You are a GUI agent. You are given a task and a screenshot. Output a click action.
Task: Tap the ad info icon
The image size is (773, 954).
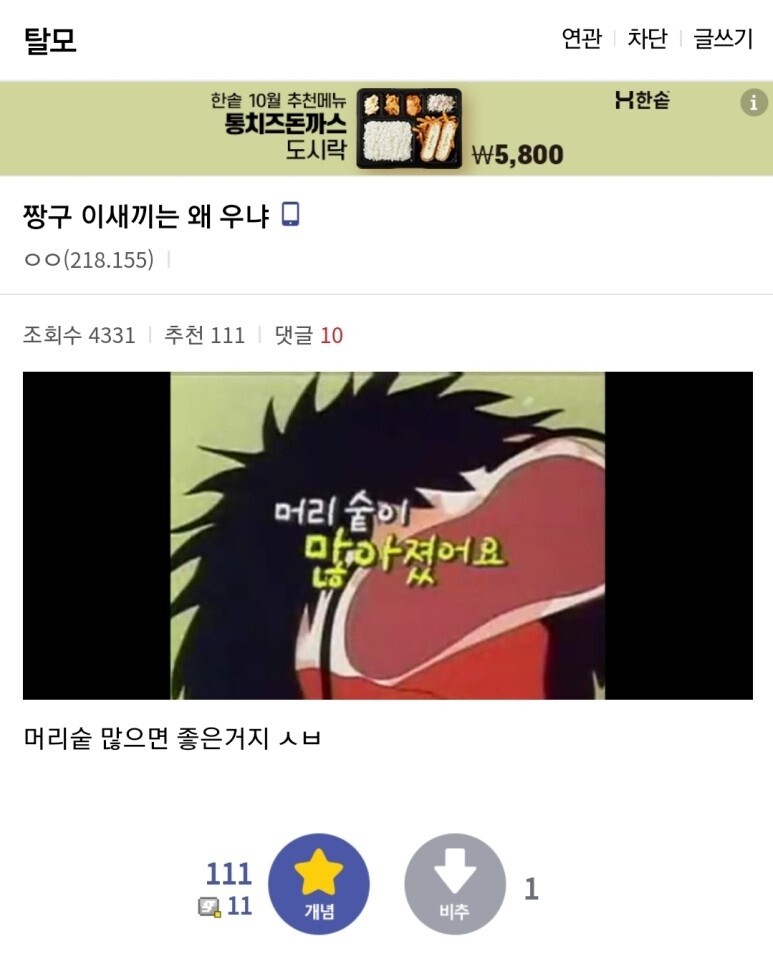tap(753, 102)
